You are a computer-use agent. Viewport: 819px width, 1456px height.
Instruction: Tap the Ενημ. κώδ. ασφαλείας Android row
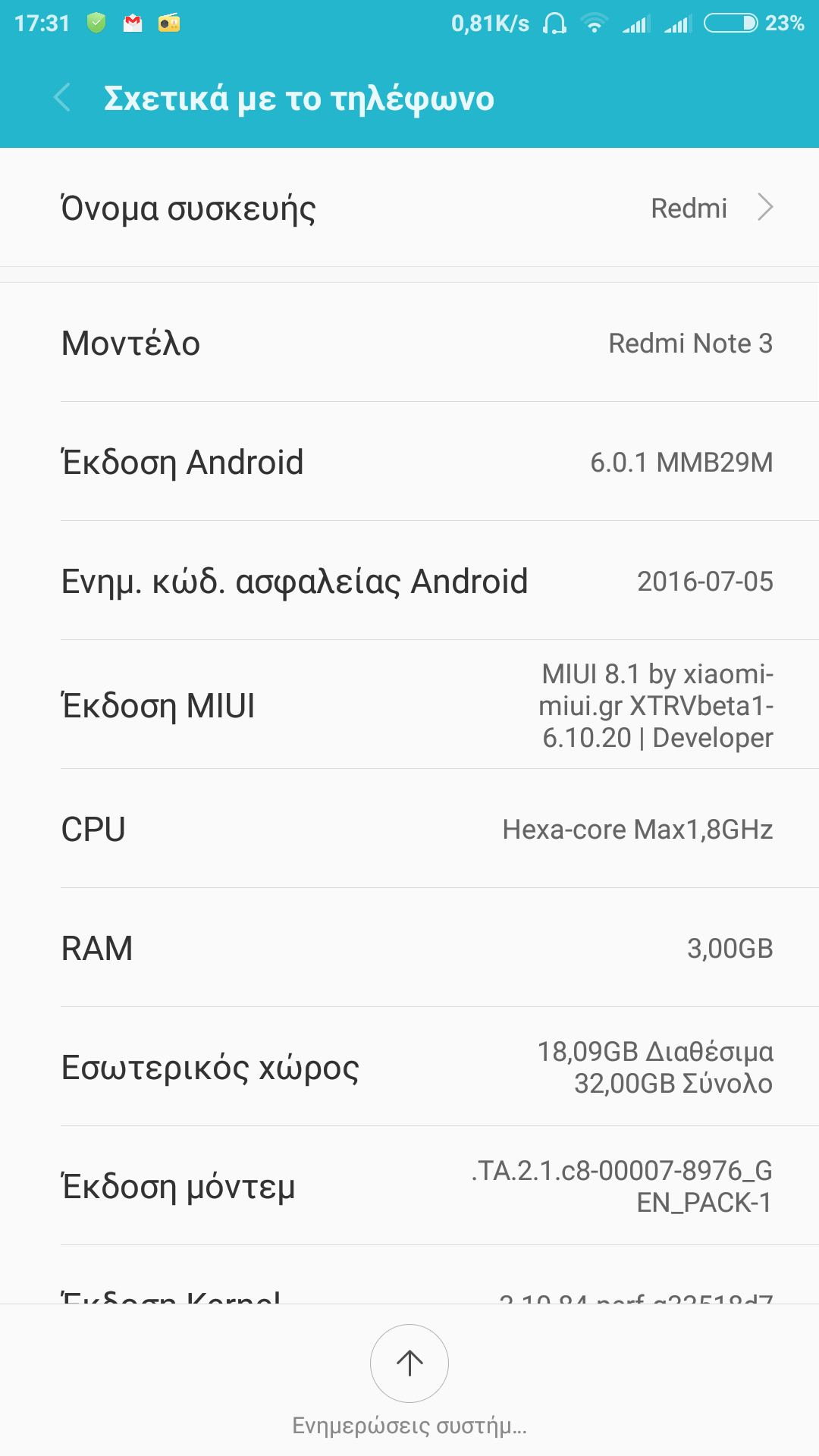tap(409, 581)
